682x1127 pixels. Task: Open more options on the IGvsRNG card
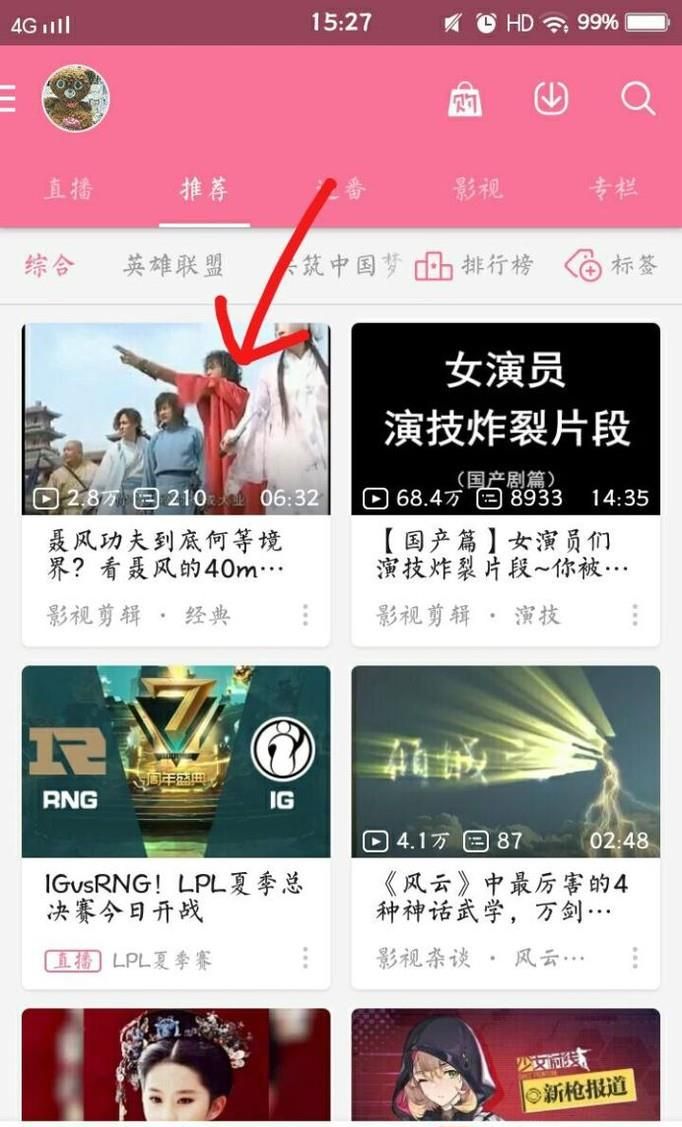tap(305, 958)
